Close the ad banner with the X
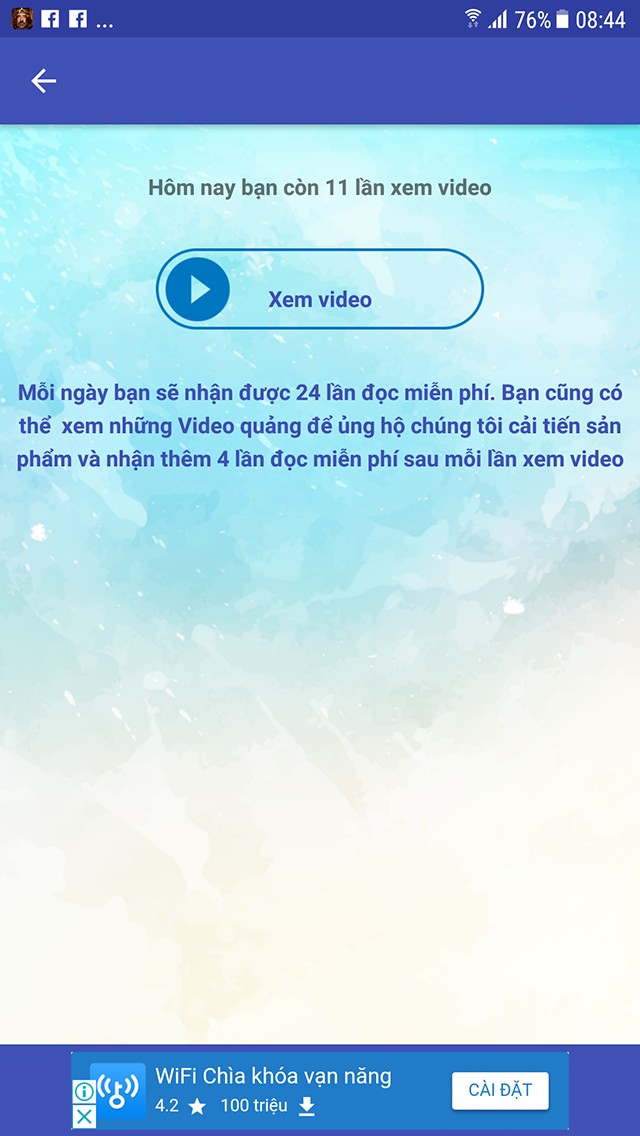 86,1117
